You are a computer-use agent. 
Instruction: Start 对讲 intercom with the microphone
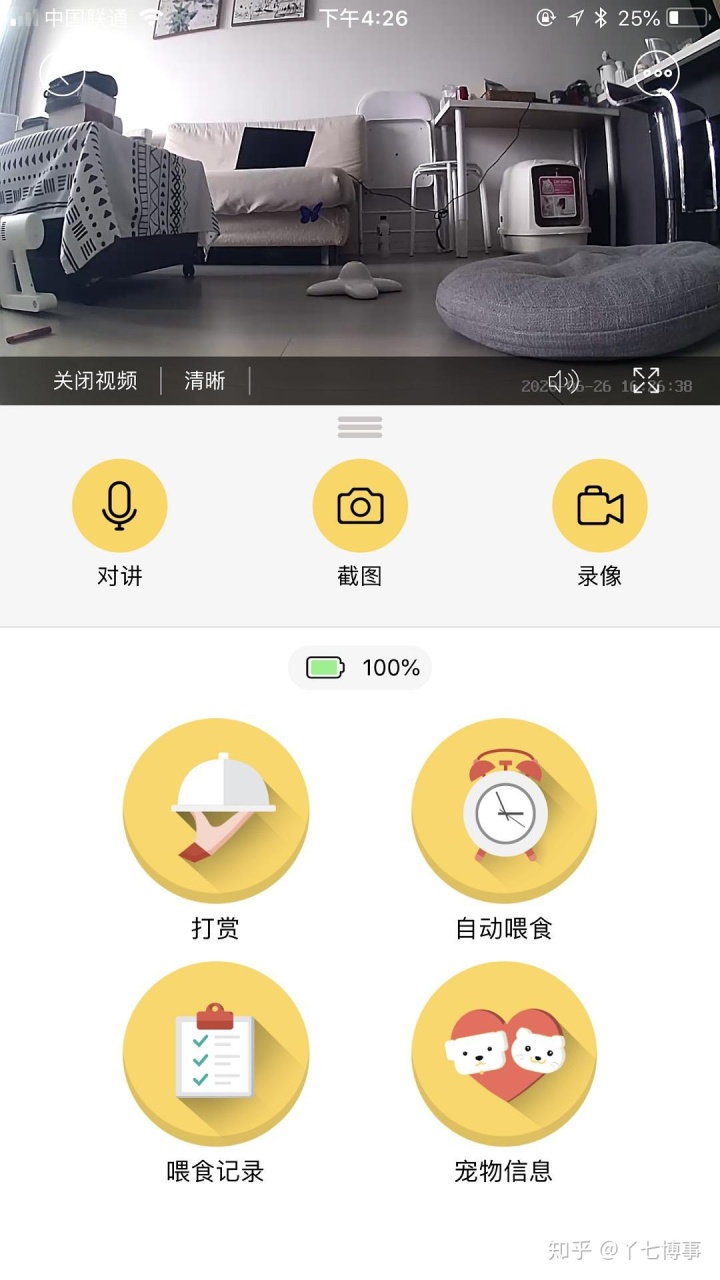click(x=119, y=506)
